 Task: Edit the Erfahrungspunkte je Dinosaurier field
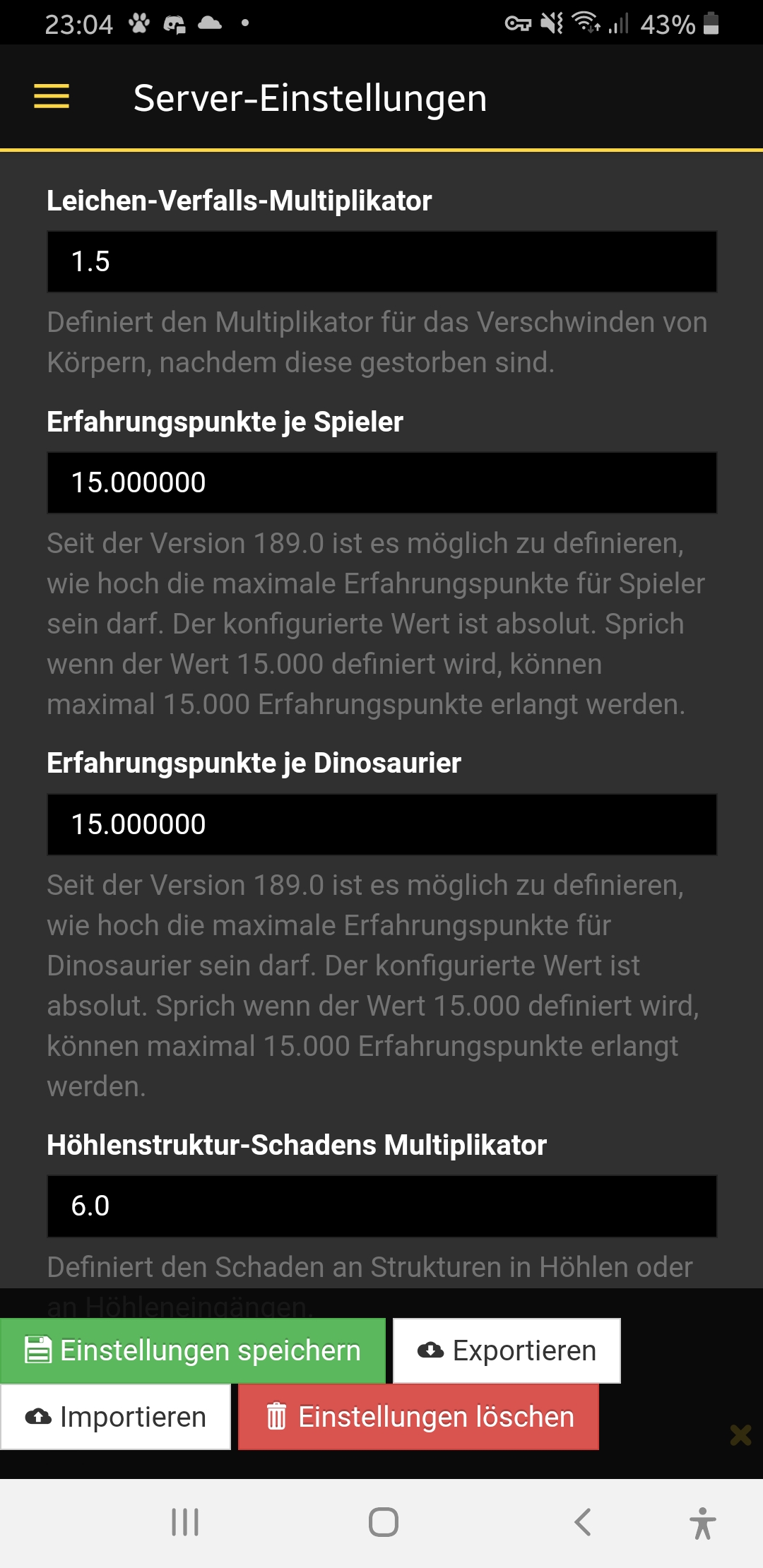pyautogui.click(x=382, y=824)
